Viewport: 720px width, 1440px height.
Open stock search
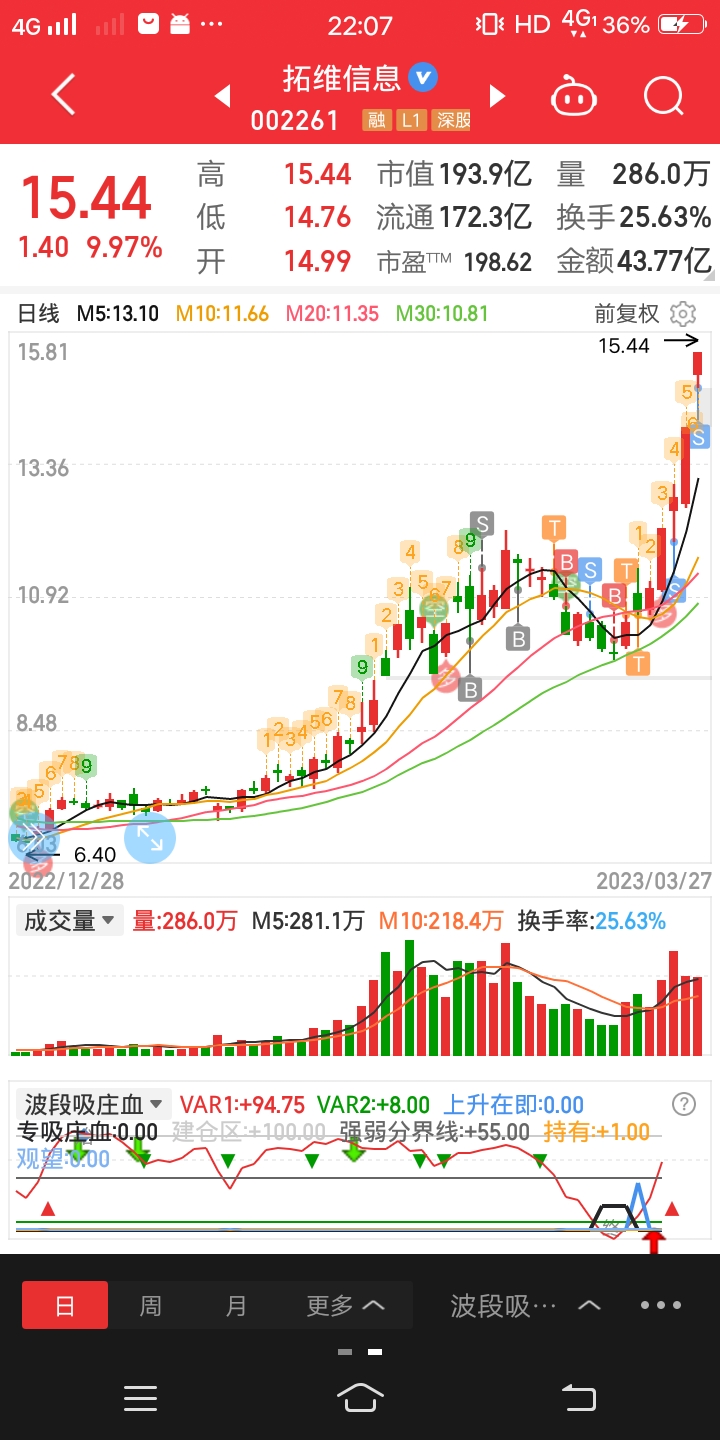click(663, 97)
